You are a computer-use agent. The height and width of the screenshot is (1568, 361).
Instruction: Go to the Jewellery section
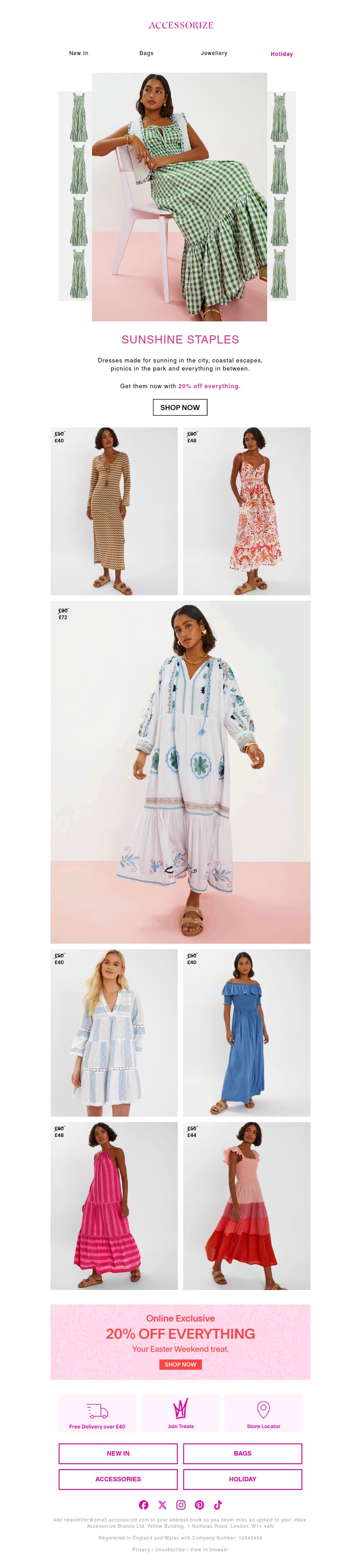(214, 54)
